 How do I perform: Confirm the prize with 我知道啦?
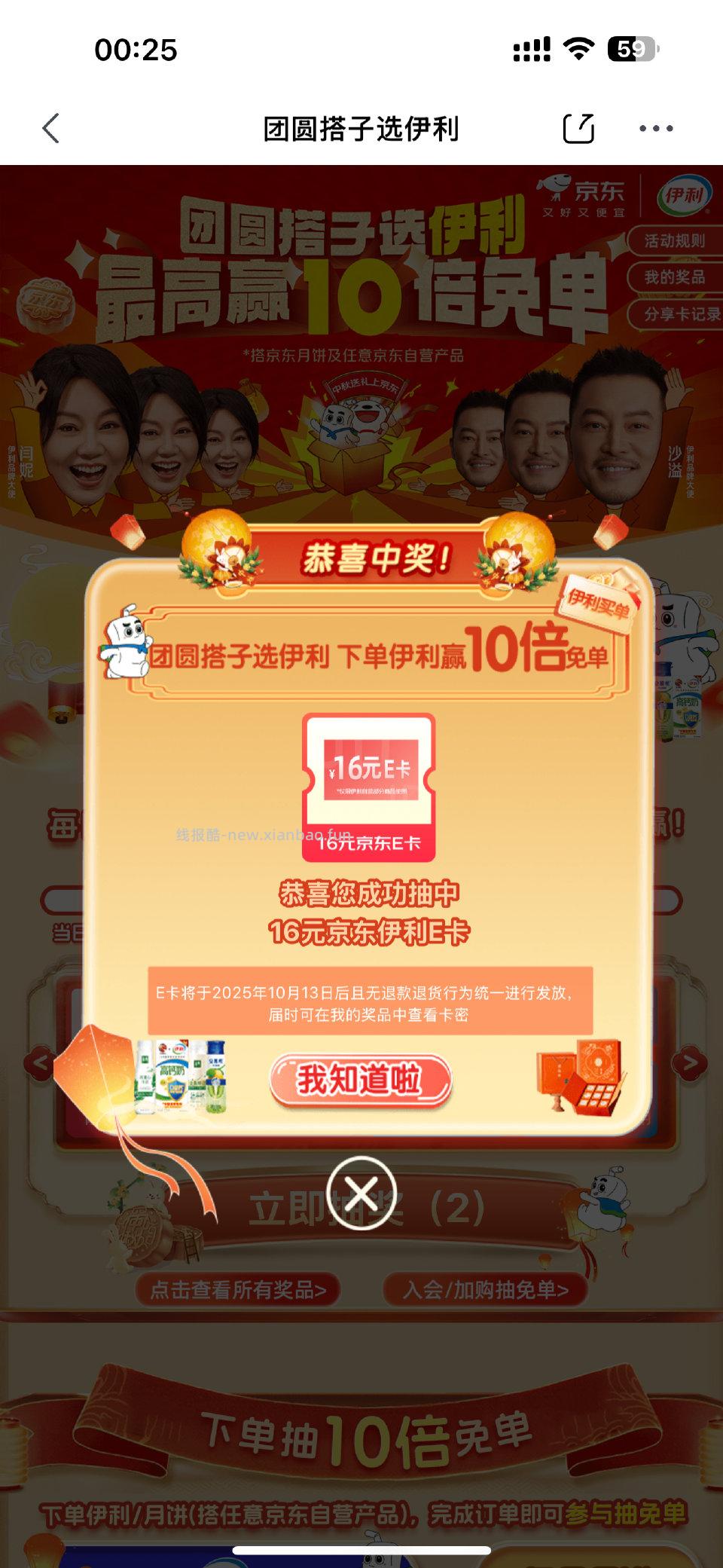pyautogui.click(x=361, y=1080)
